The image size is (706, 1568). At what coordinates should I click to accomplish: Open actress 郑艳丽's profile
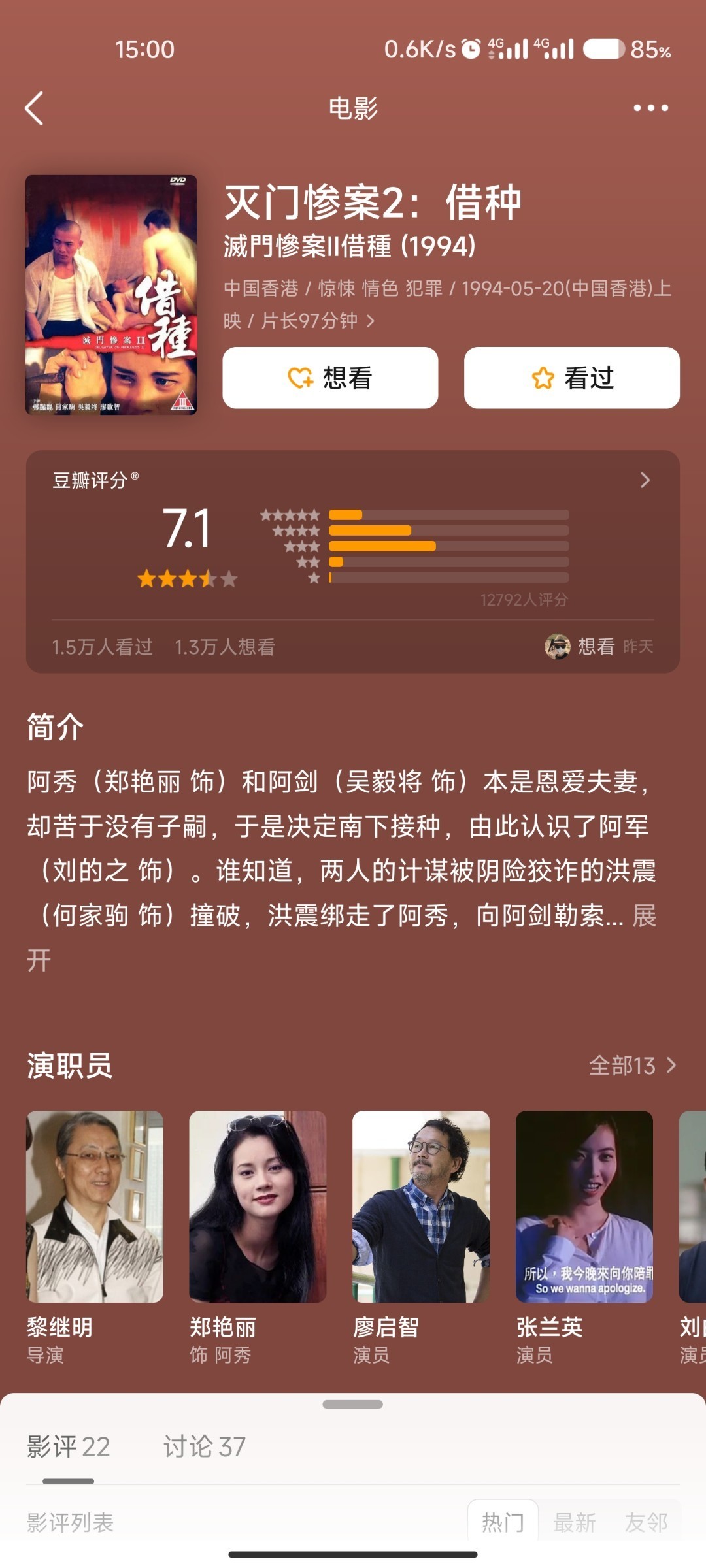click(x=258, y=1207)
